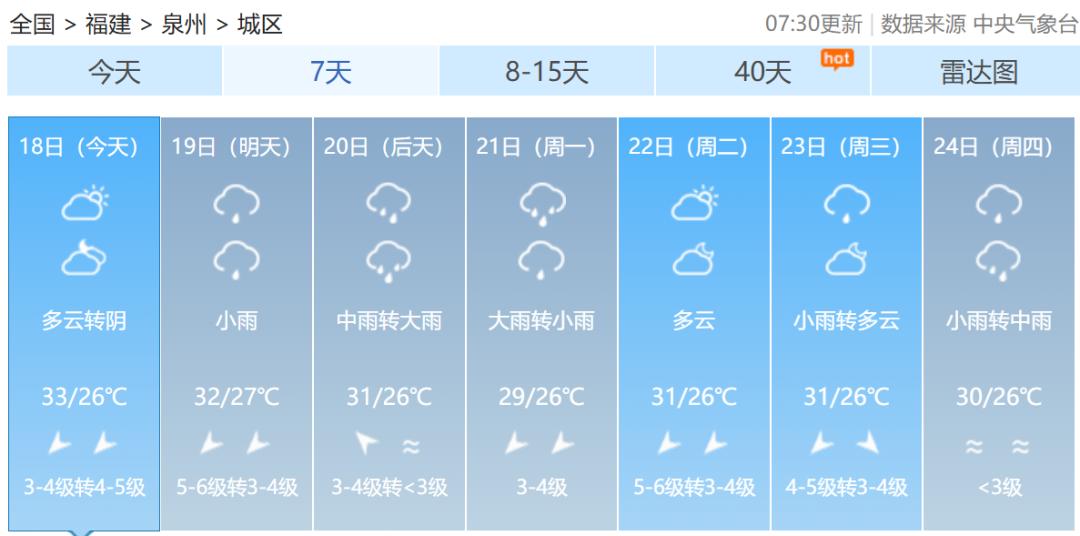Viewport: 1080px width, 536px height.
Task: Select the 23日（周三）forecast card
Action: tap(847, 324)
